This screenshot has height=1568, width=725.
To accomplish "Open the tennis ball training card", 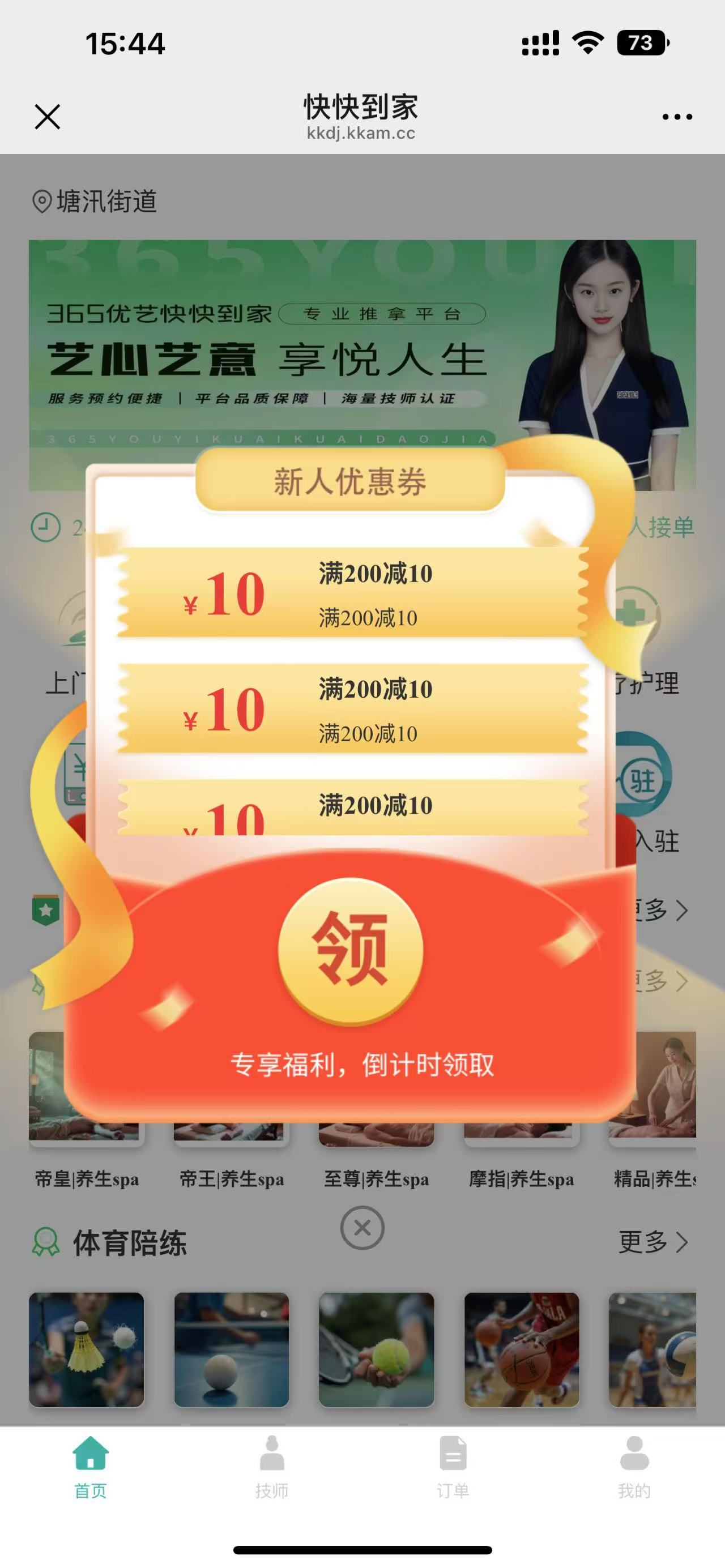I will coord(376,1349).
